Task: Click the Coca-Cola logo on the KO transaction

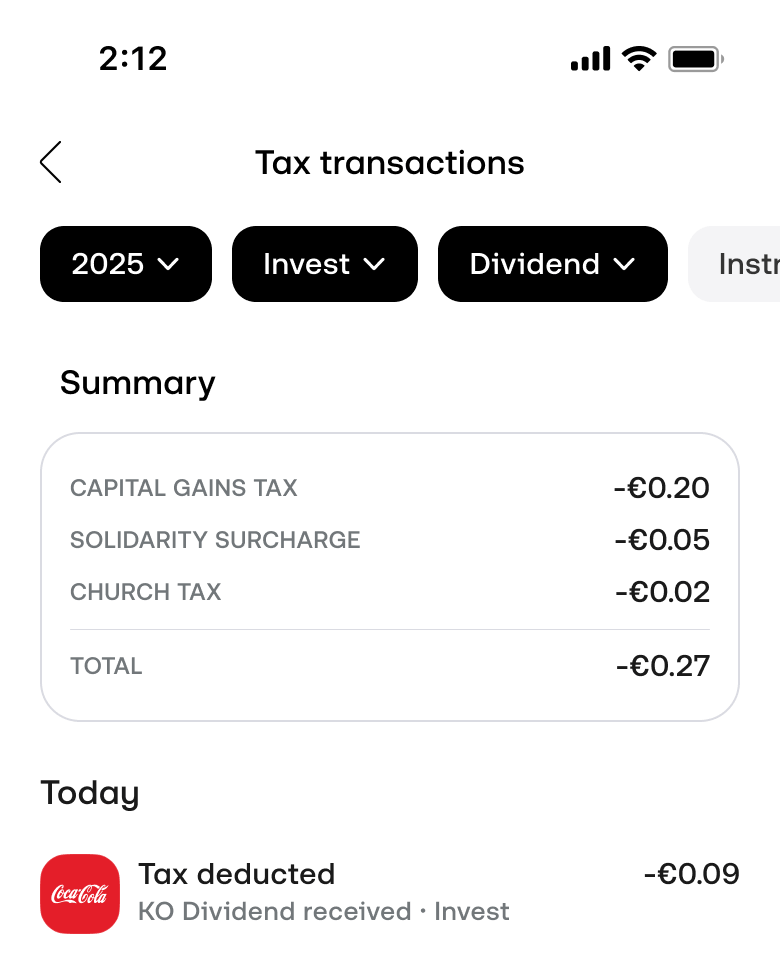Action: pyautogui.click(x=80, y=894)
